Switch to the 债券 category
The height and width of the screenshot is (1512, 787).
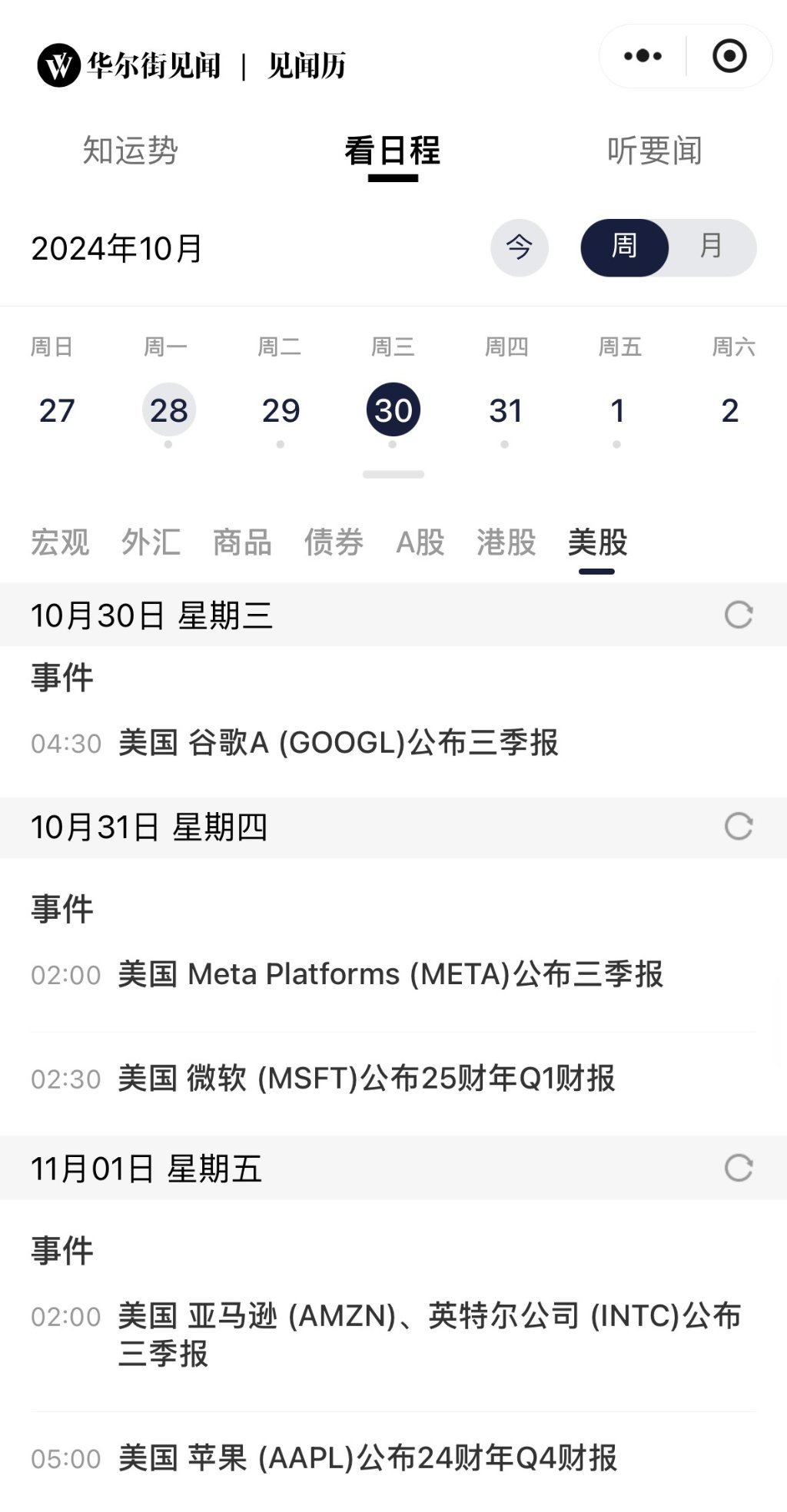[334, 542]
